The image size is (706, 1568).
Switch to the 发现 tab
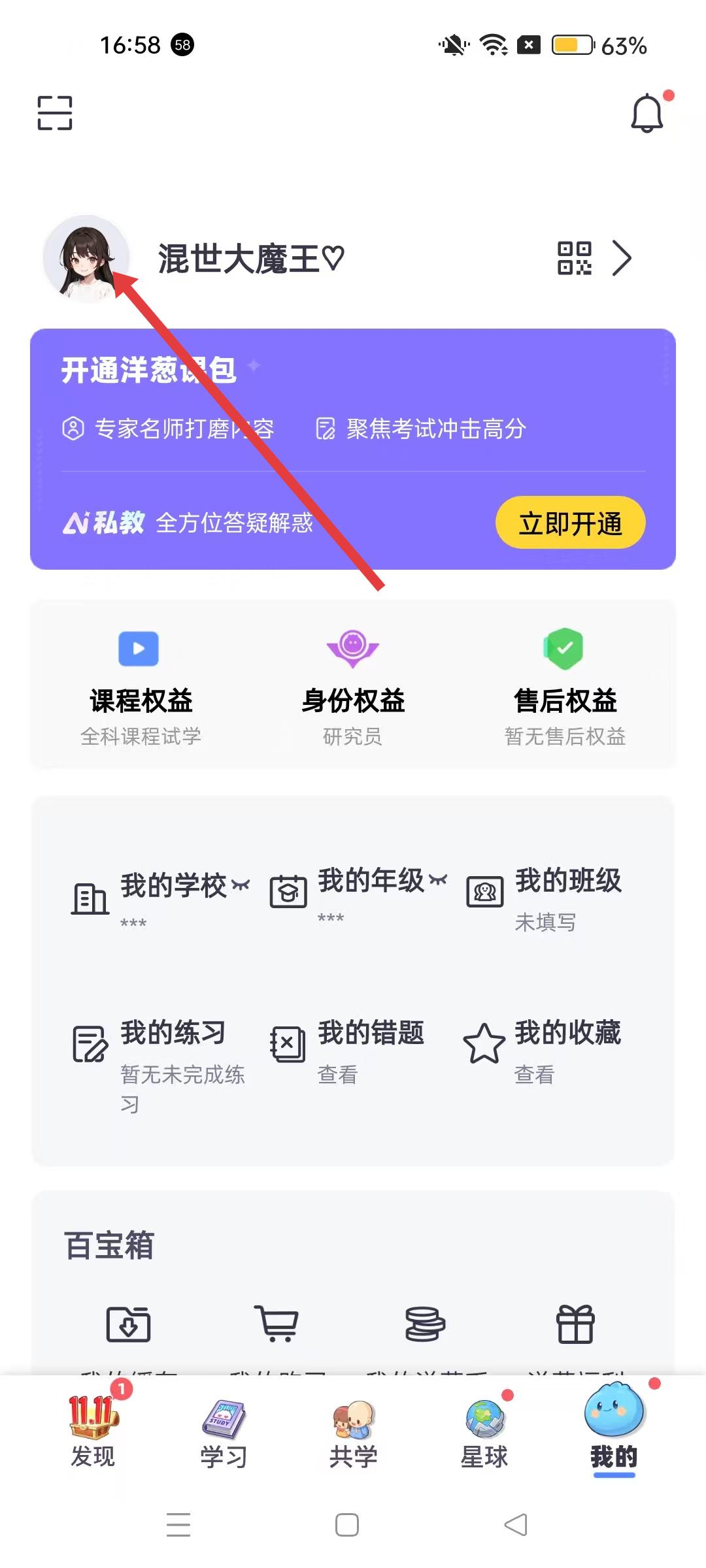93,1434
